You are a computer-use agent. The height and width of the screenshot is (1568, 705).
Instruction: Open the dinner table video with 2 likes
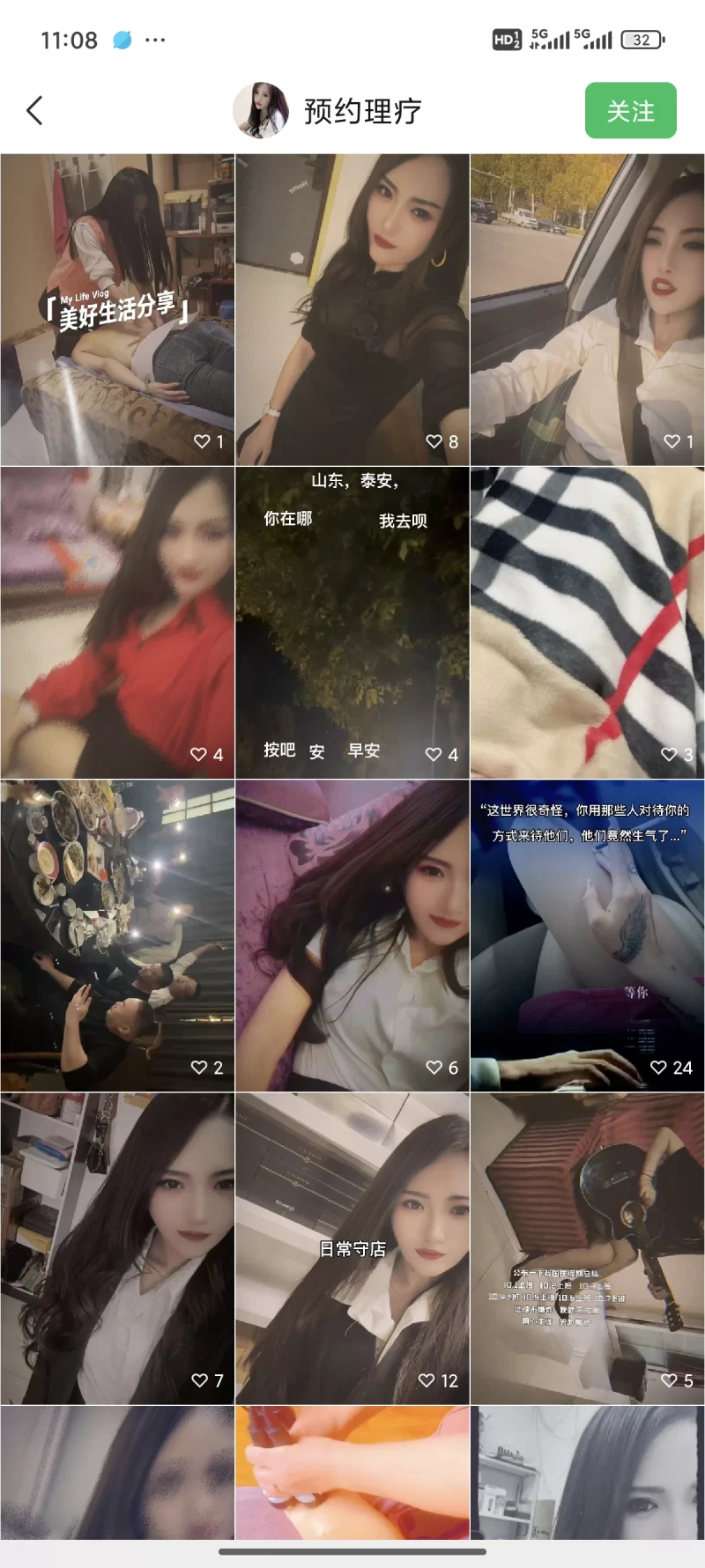(x=117, y=935)
